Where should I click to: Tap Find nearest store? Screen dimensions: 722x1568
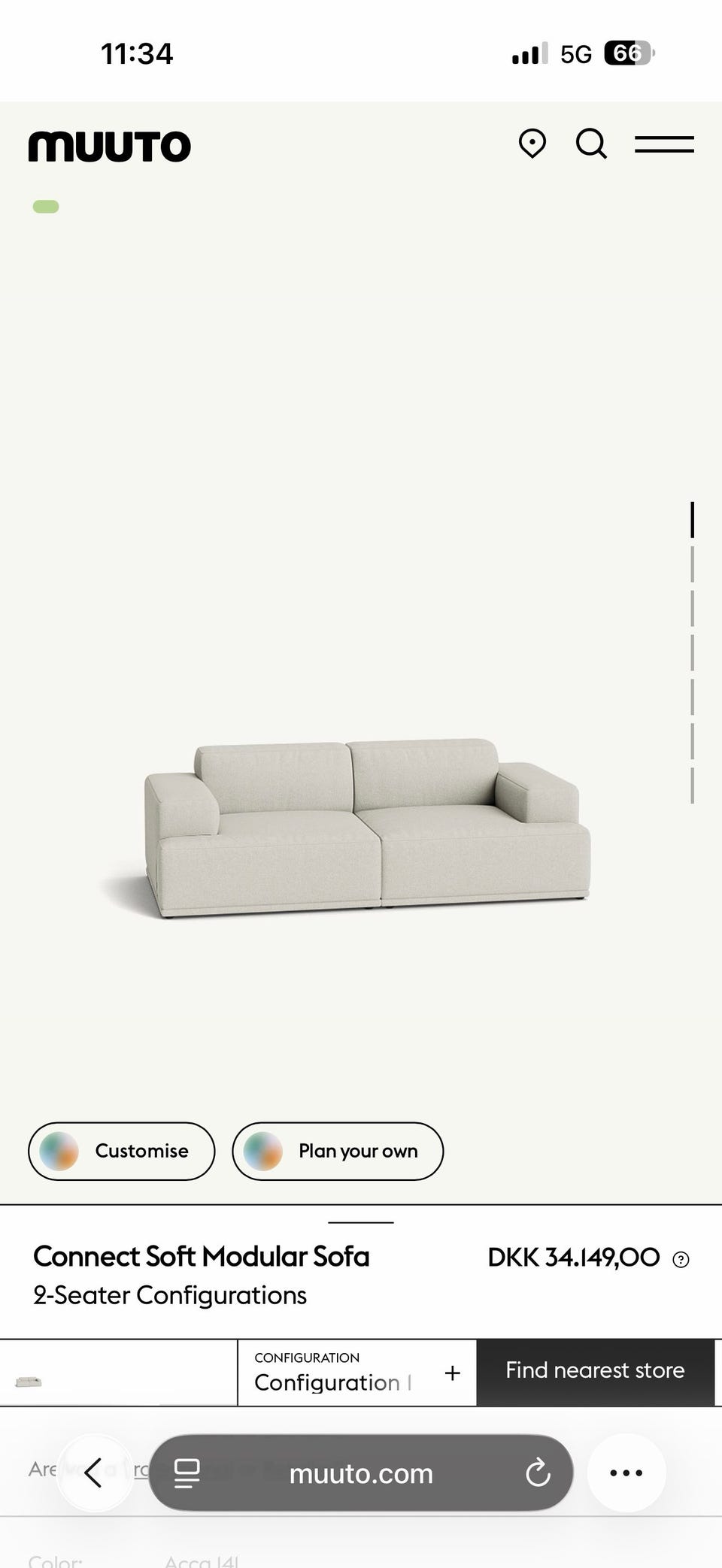[x=595, y=1372]
